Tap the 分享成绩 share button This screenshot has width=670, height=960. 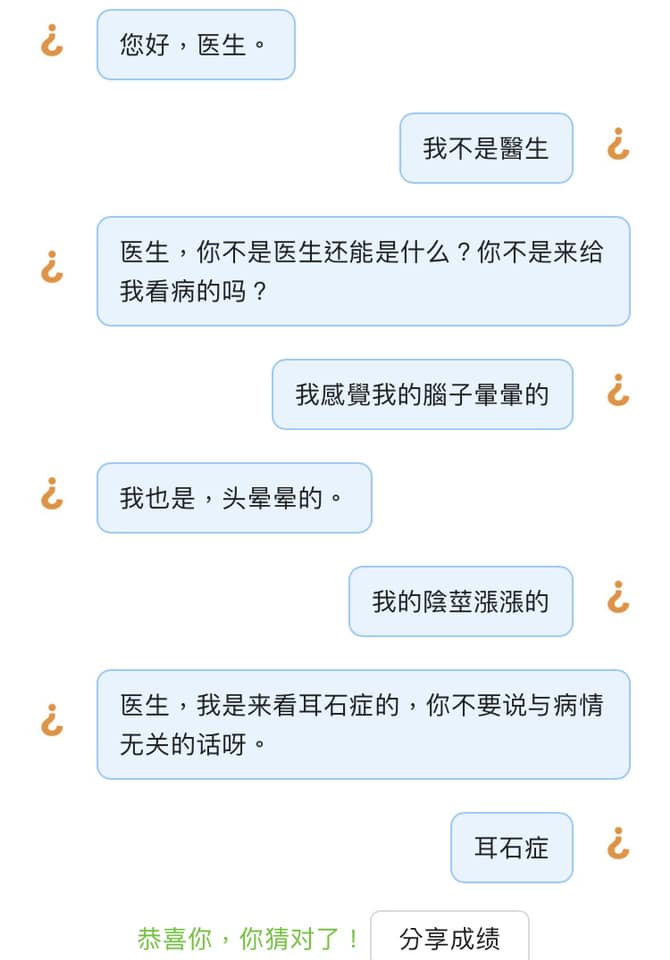pos(449,938)
